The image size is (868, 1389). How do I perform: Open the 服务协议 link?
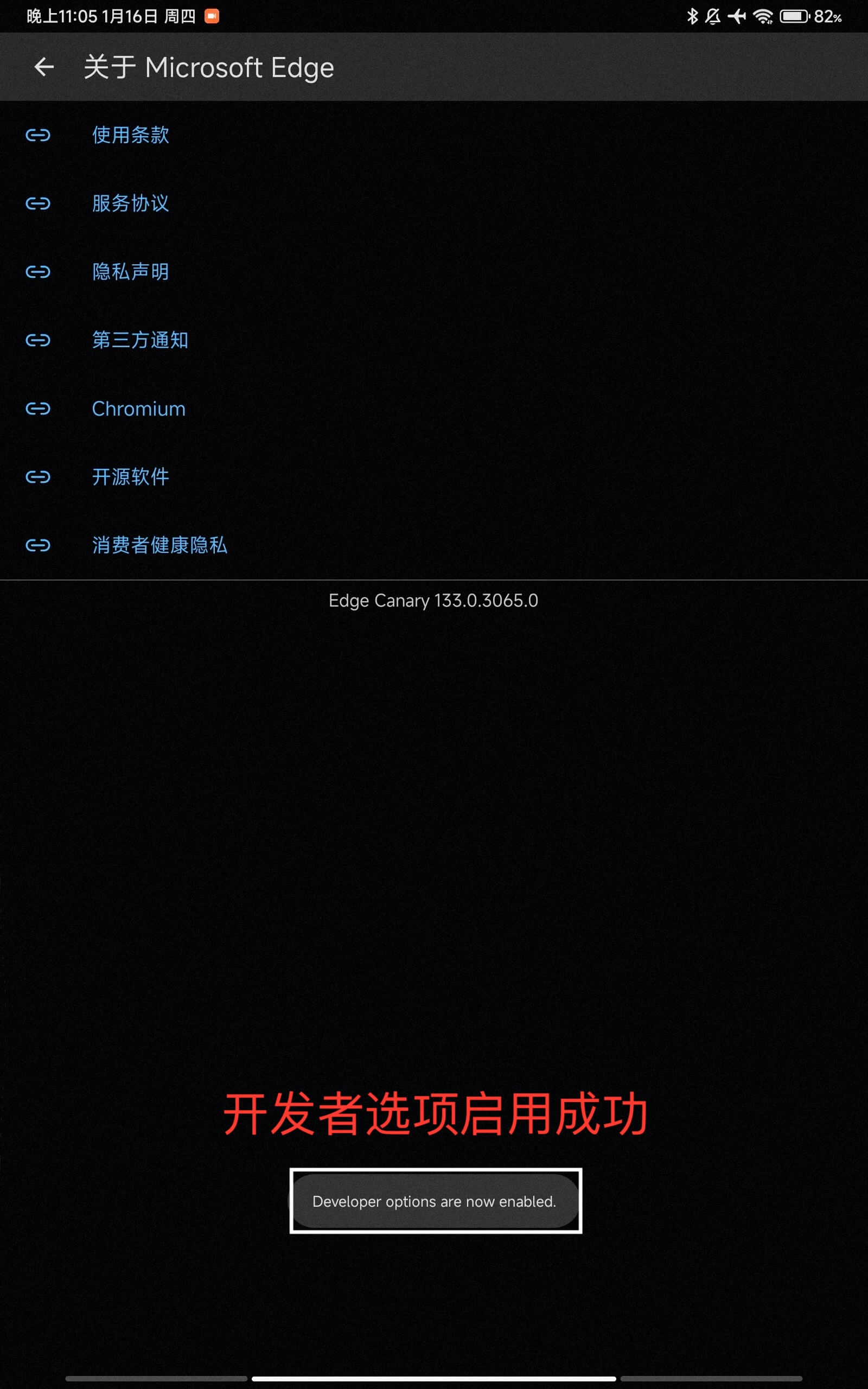pyautogui.click(x=130, y=203)
